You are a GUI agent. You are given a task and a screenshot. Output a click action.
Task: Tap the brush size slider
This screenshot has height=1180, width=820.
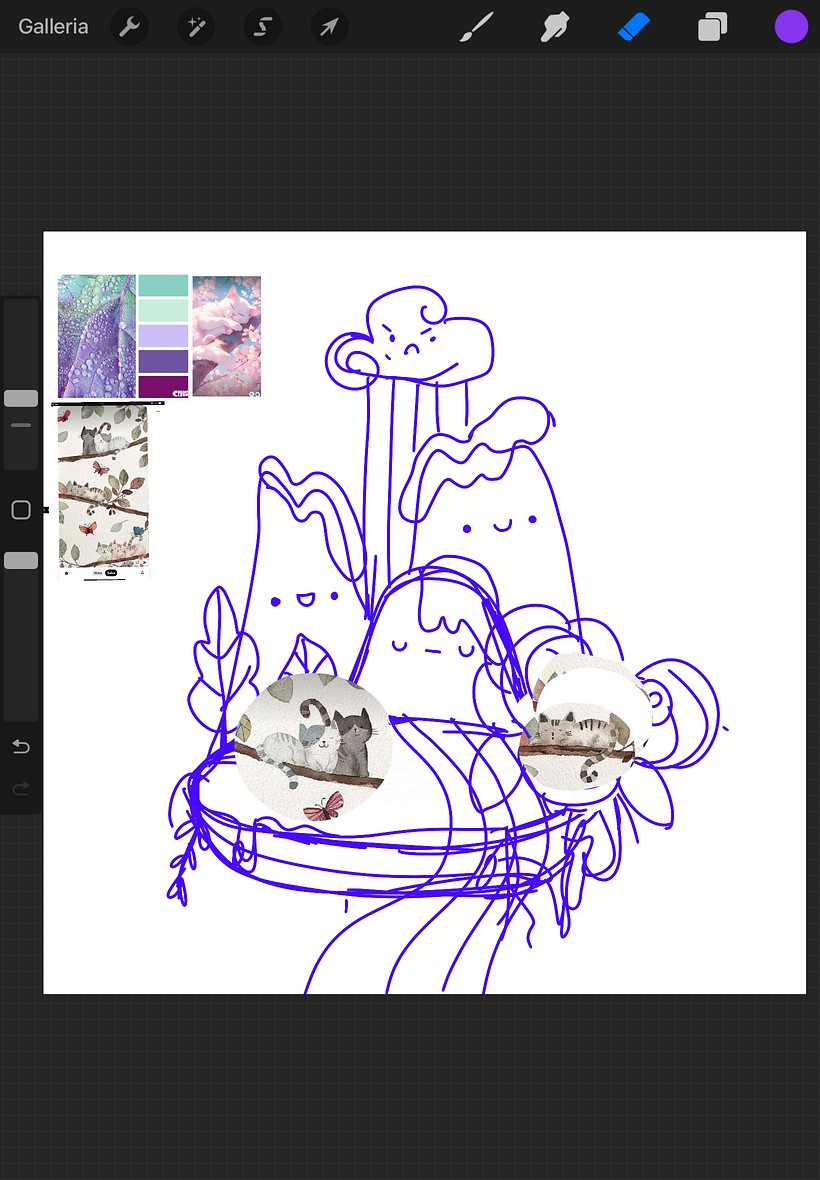[x=21, y=398]
